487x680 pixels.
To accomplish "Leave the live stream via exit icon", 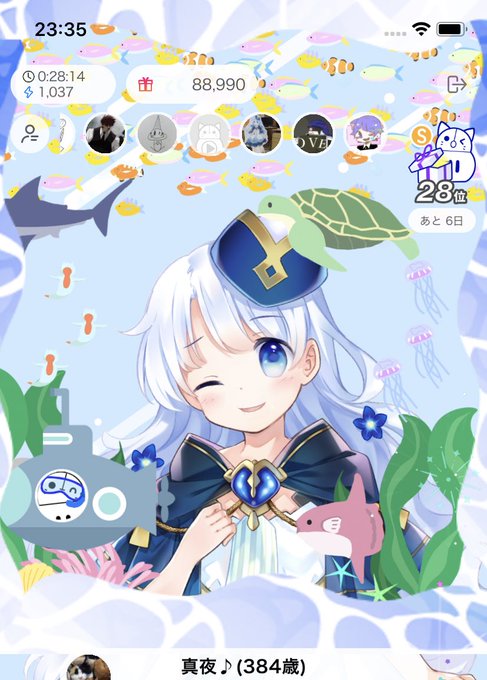I will (457, 84).
